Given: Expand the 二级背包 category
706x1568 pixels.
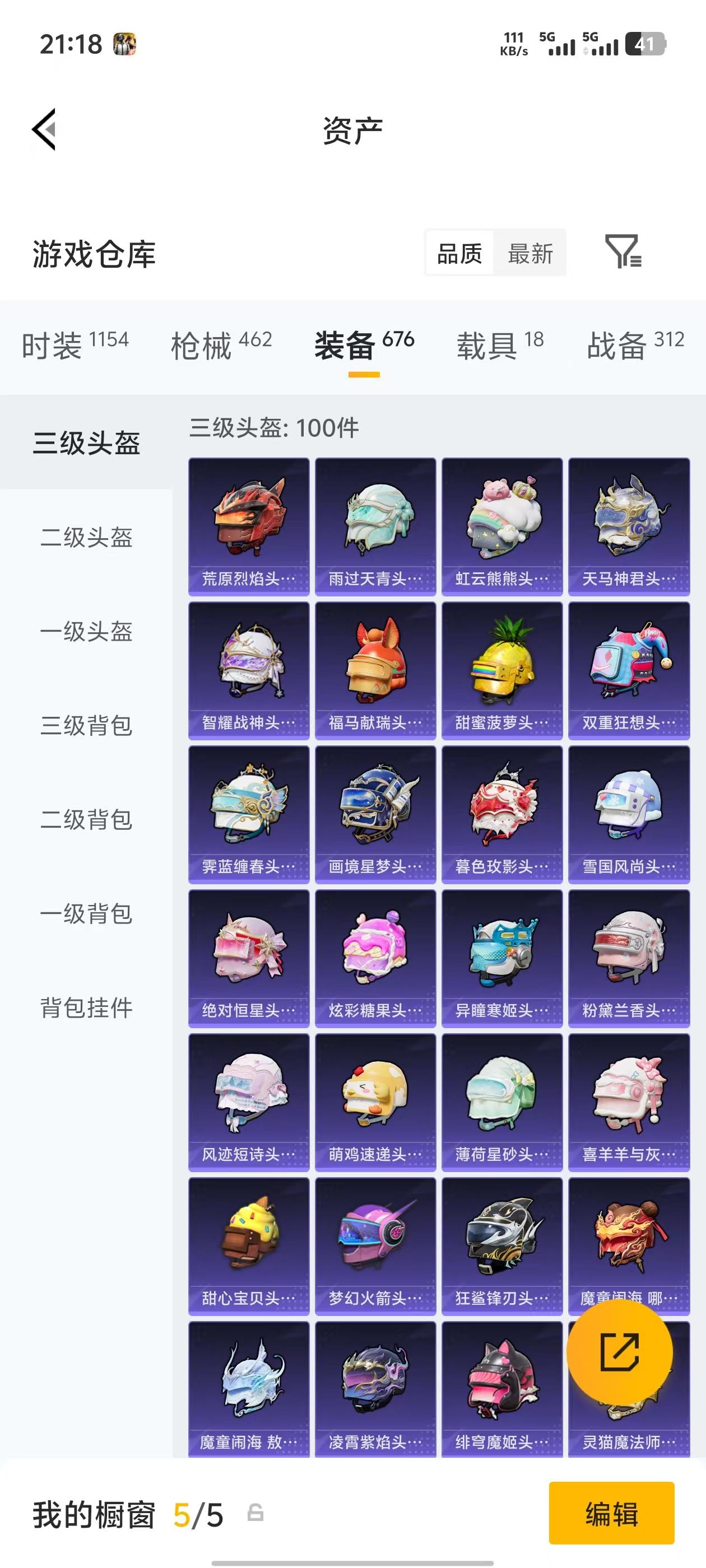Looking at the screenshot, I should click(x=86, y=819).
